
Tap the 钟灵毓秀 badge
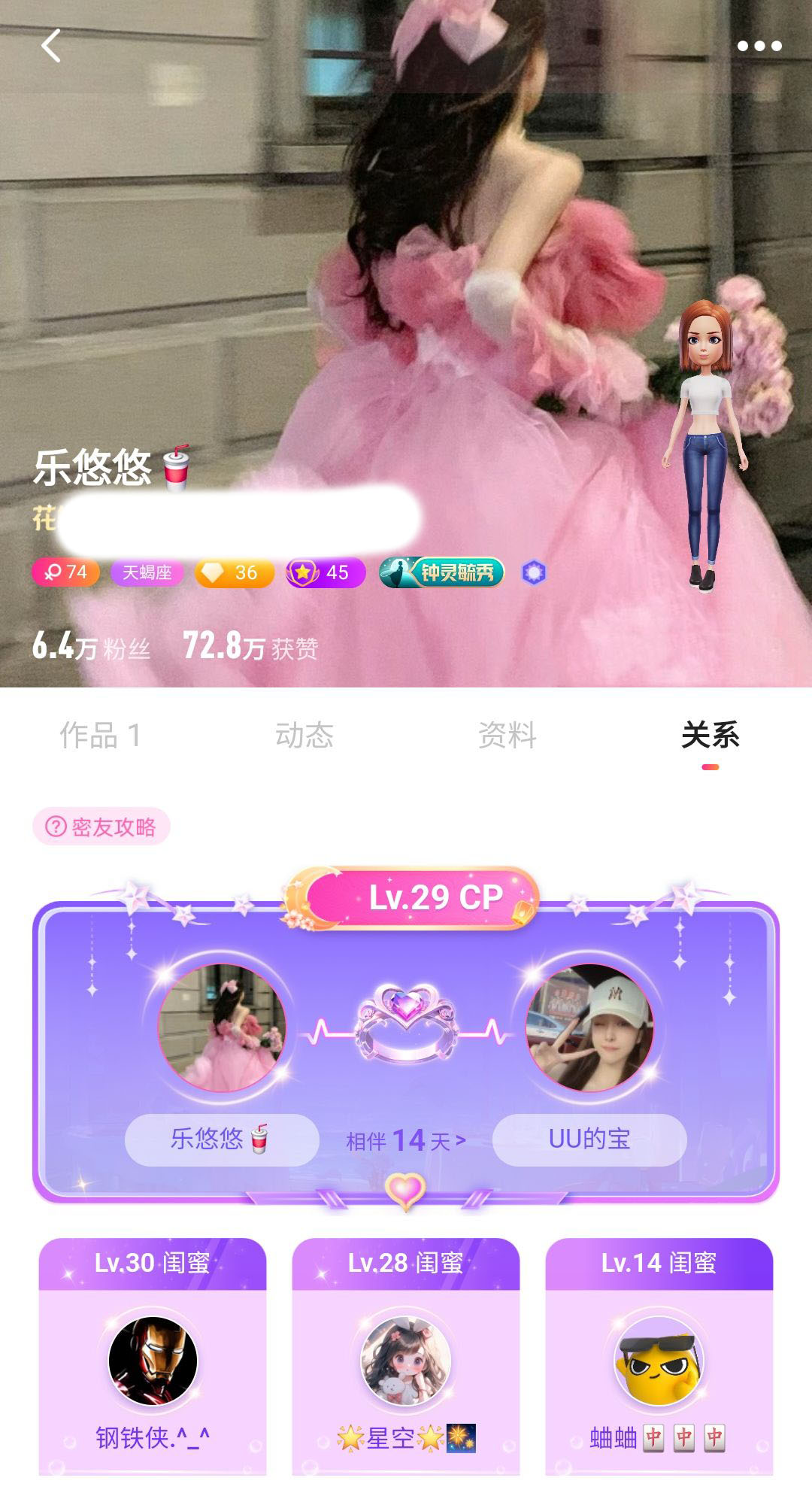441,573
